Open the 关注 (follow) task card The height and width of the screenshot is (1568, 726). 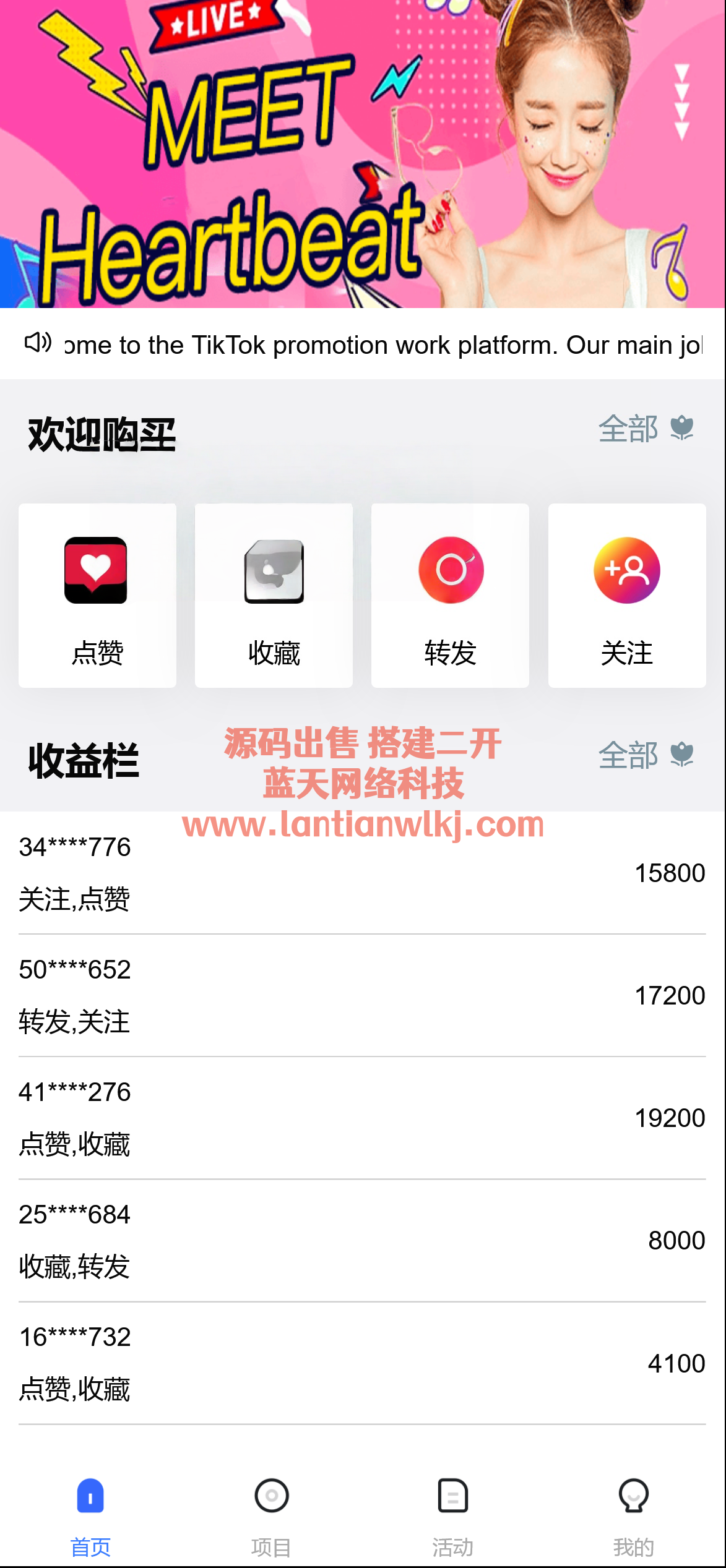[x=626, y=595]
